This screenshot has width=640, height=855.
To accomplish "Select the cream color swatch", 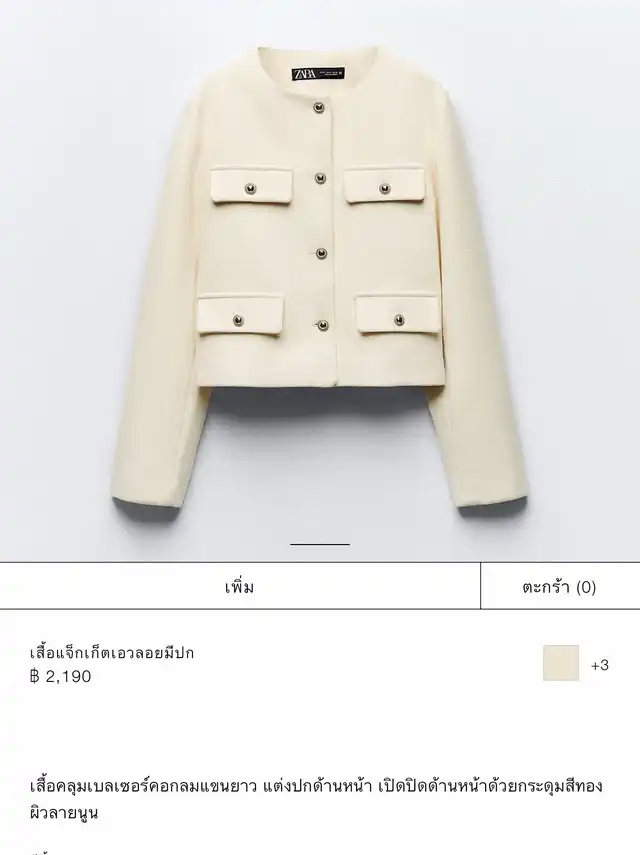I will click(x=561, y=664).
